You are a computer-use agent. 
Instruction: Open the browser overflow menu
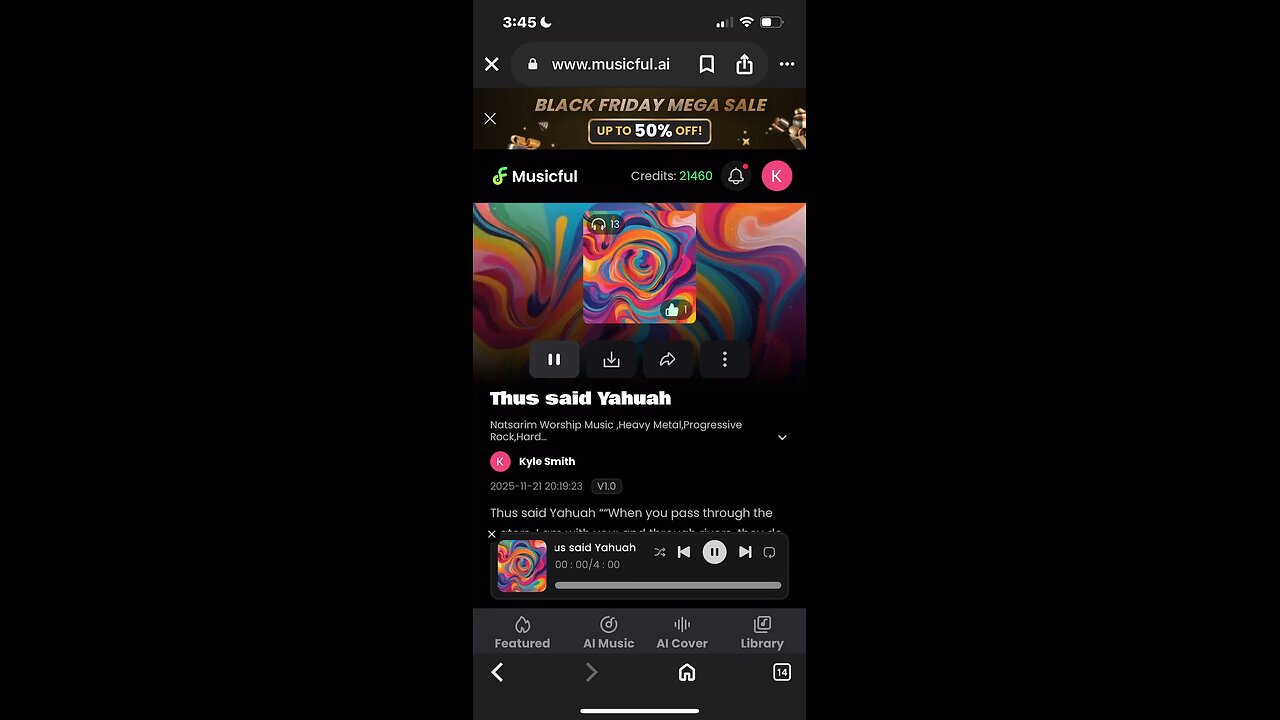[x=787, y=64]
